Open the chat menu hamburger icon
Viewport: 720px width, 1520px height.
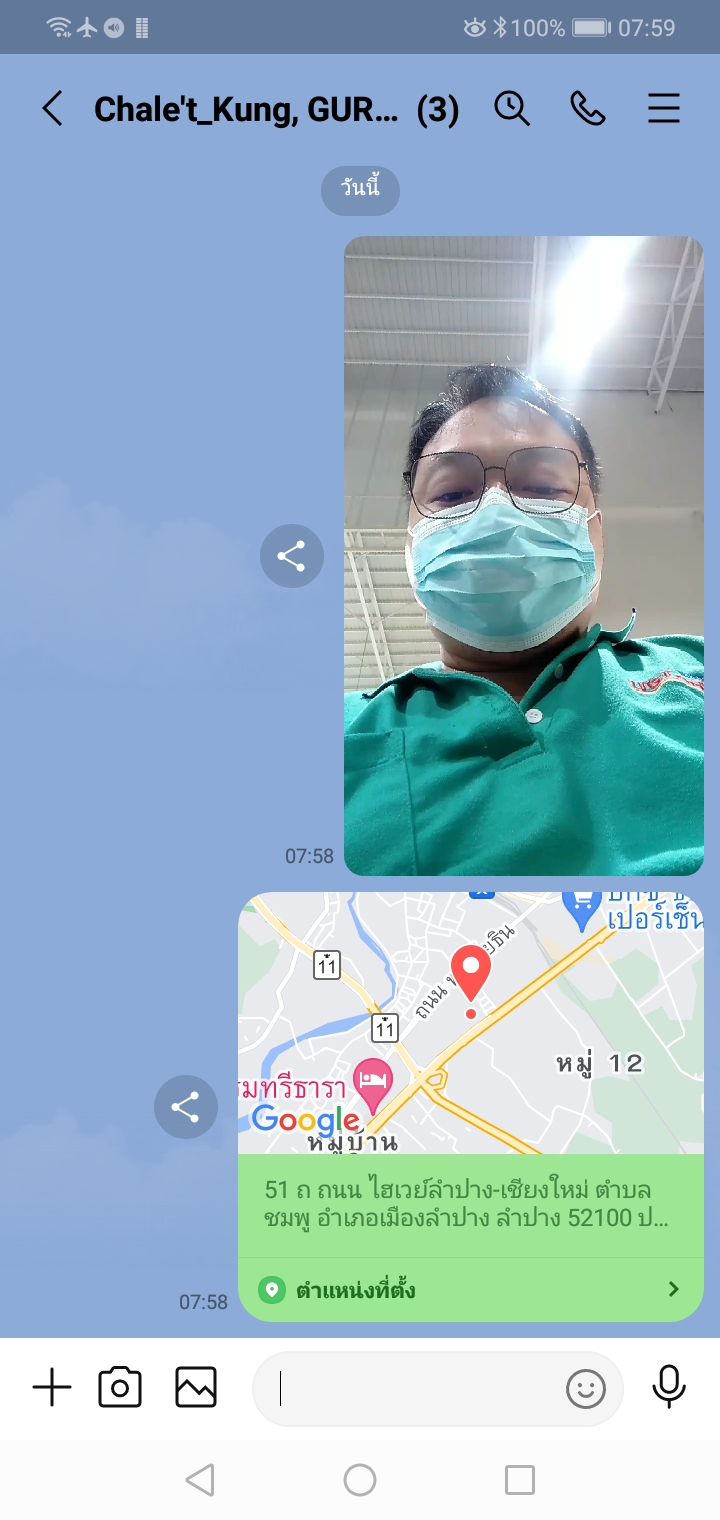[664, 108]
